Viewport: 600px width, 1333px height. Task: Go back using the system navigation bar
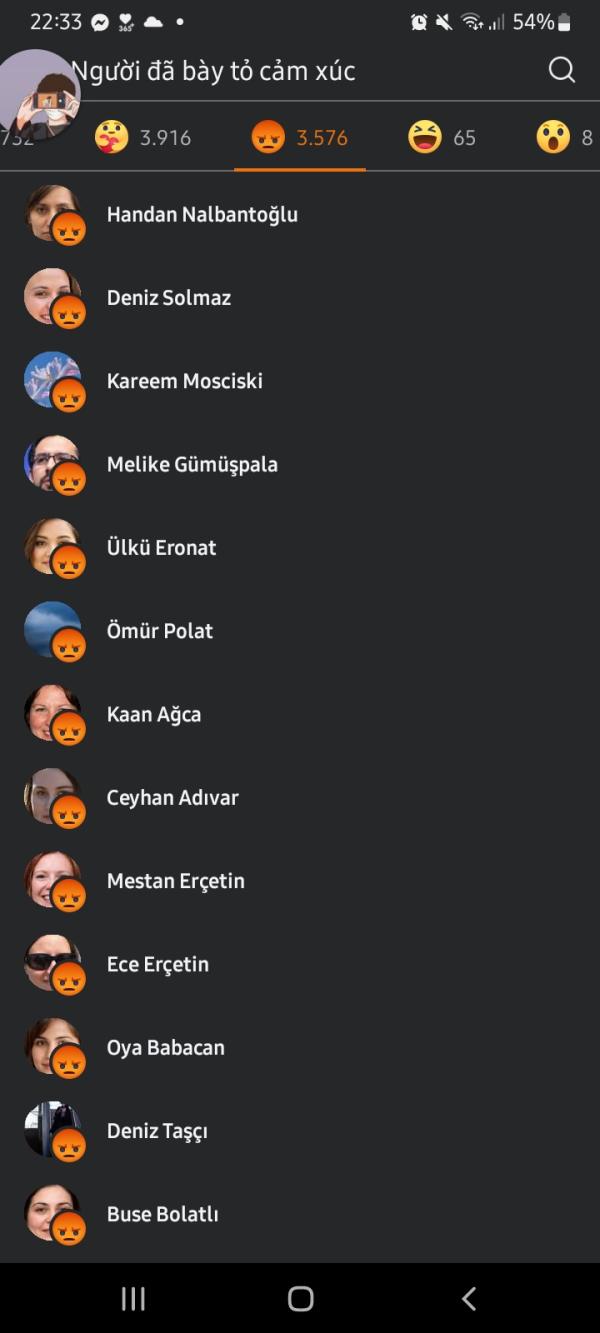[x=468, y=1298]
